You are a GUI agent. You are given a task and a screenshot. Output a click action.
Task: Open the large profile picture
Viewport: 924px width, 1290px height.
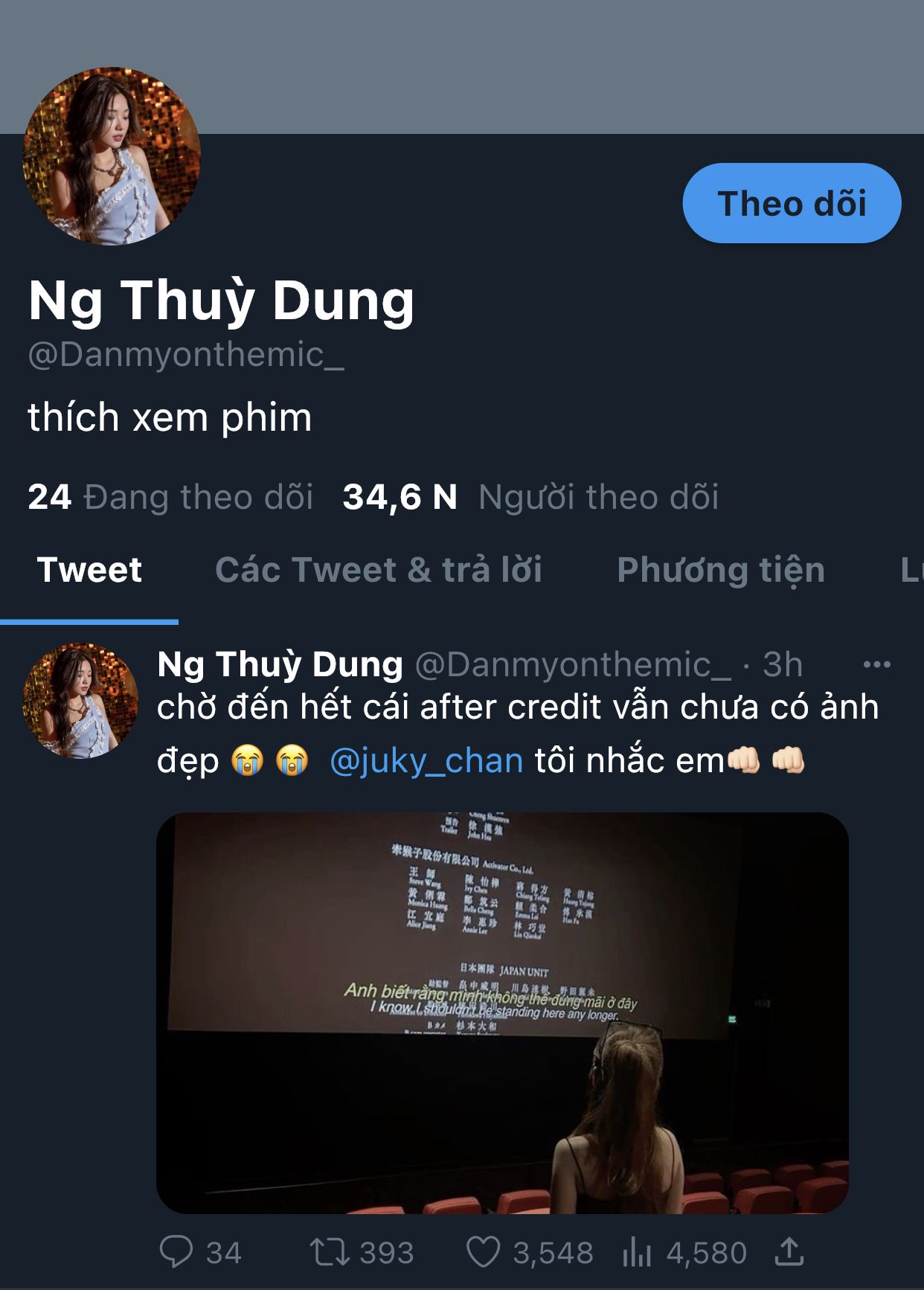(112, 156)
